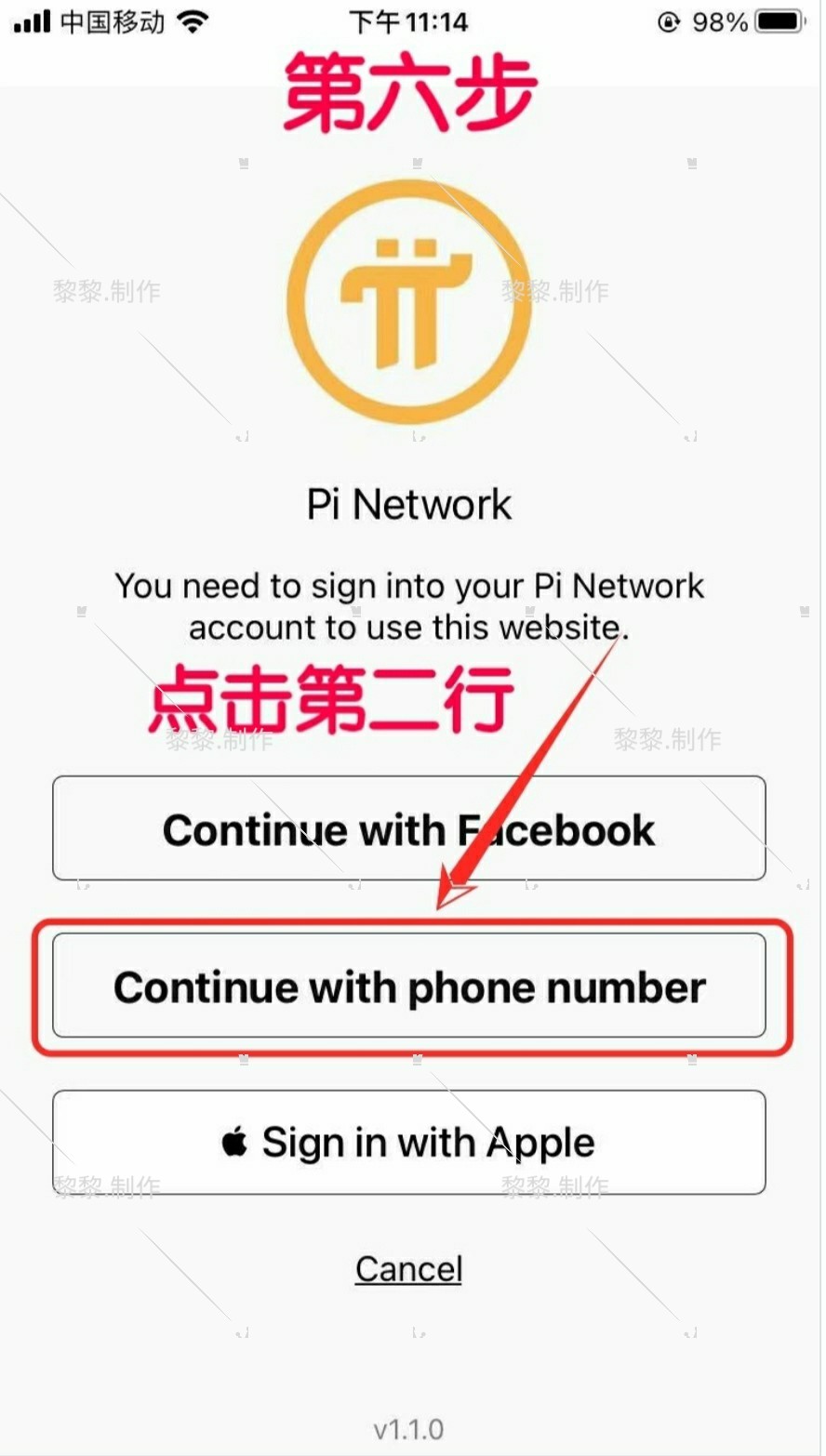Choose Continue with phone number
This screenshot has height=1456, width=826.
409,986
